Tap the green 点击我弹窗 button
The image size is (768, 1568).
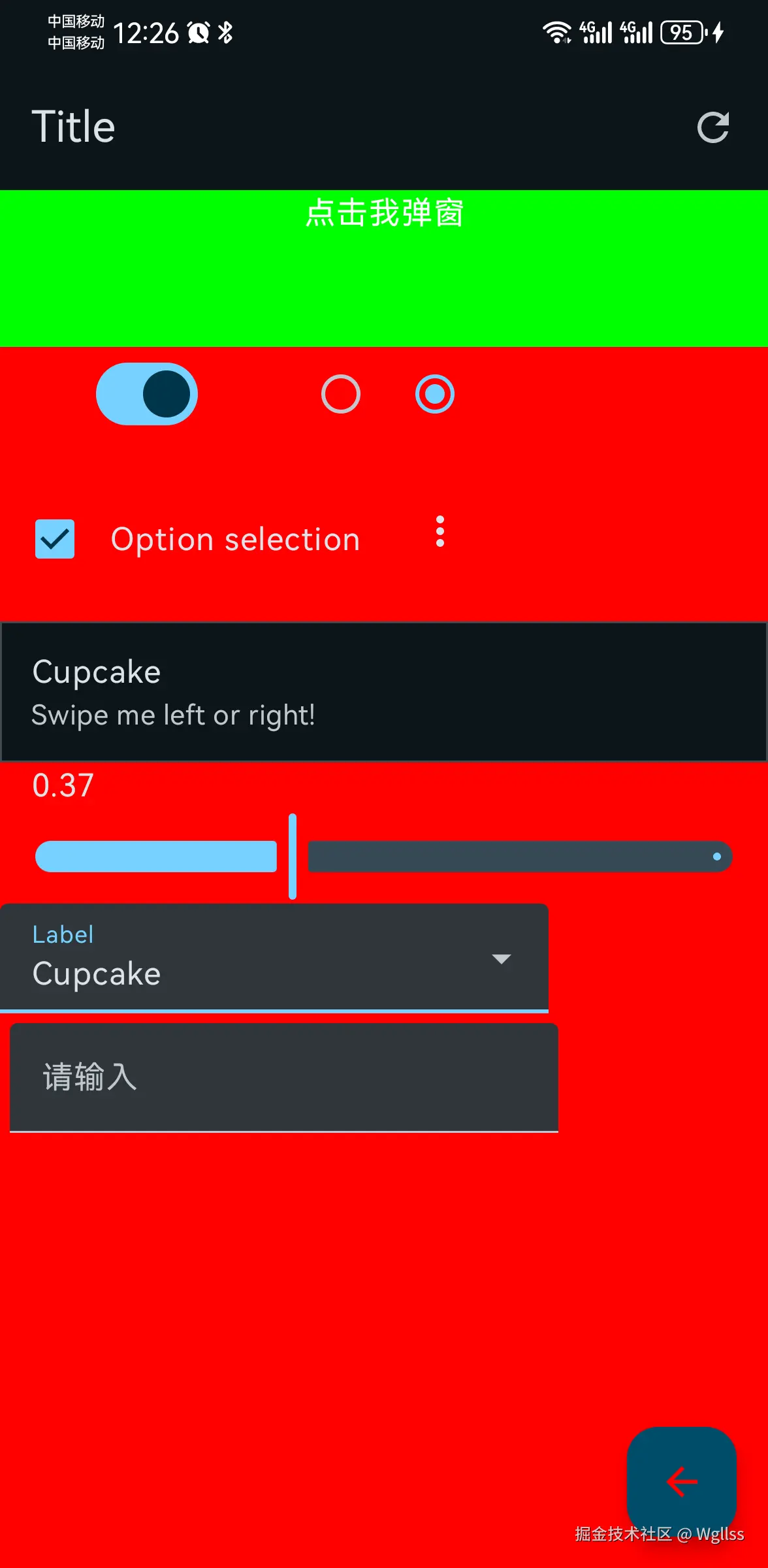[384, 268]
